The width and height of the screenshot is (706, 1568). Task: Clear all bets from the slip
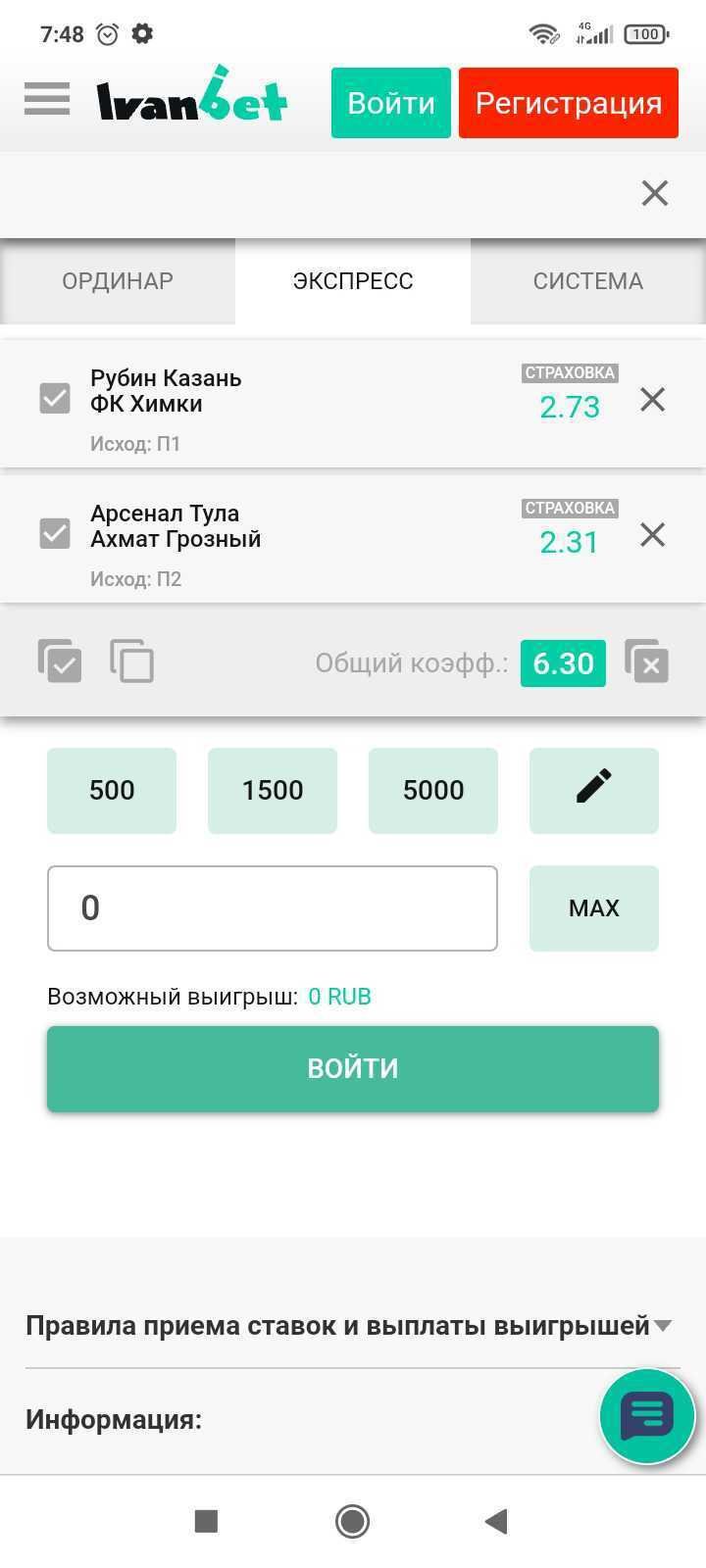tap(647, 662)
